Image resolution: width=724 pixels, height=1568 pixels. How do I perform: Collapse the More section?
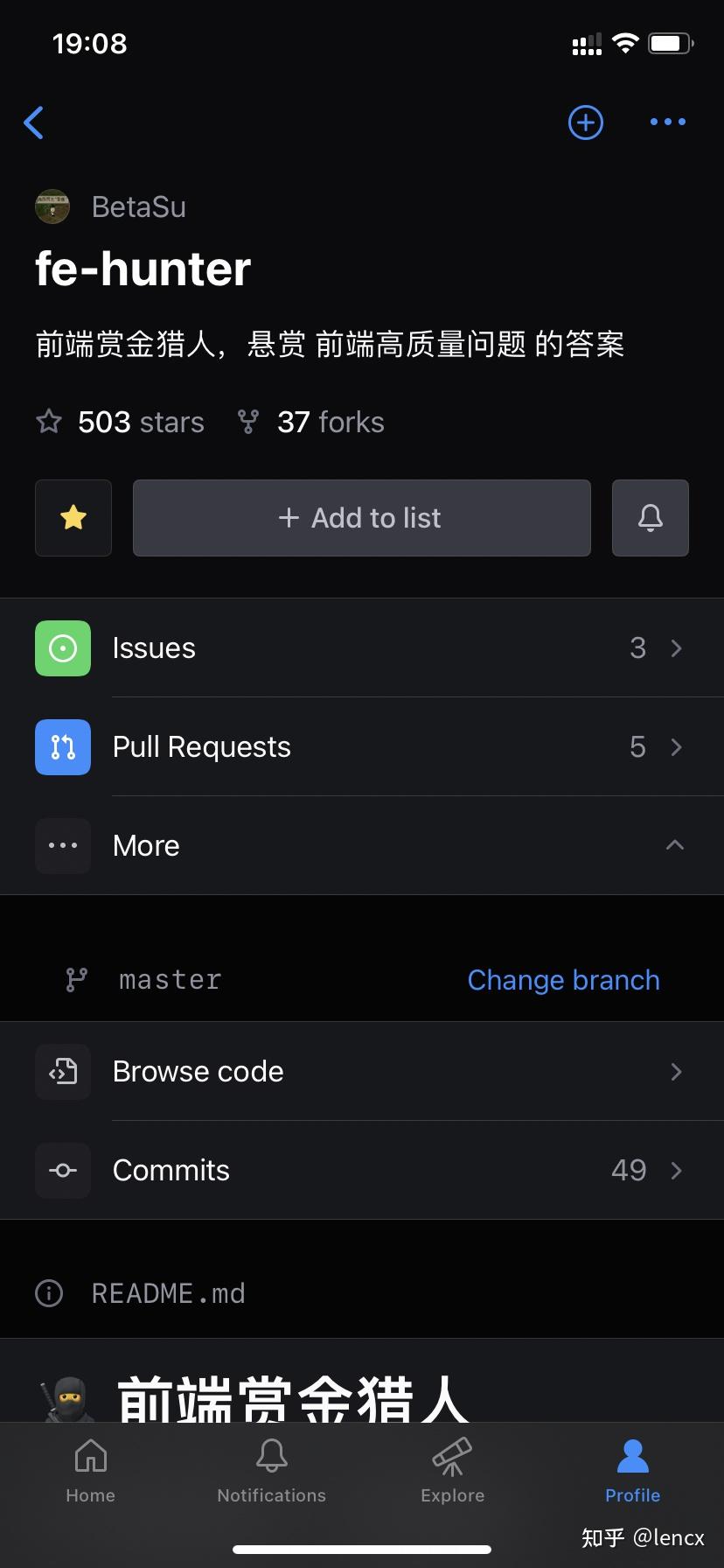point(362,845)
